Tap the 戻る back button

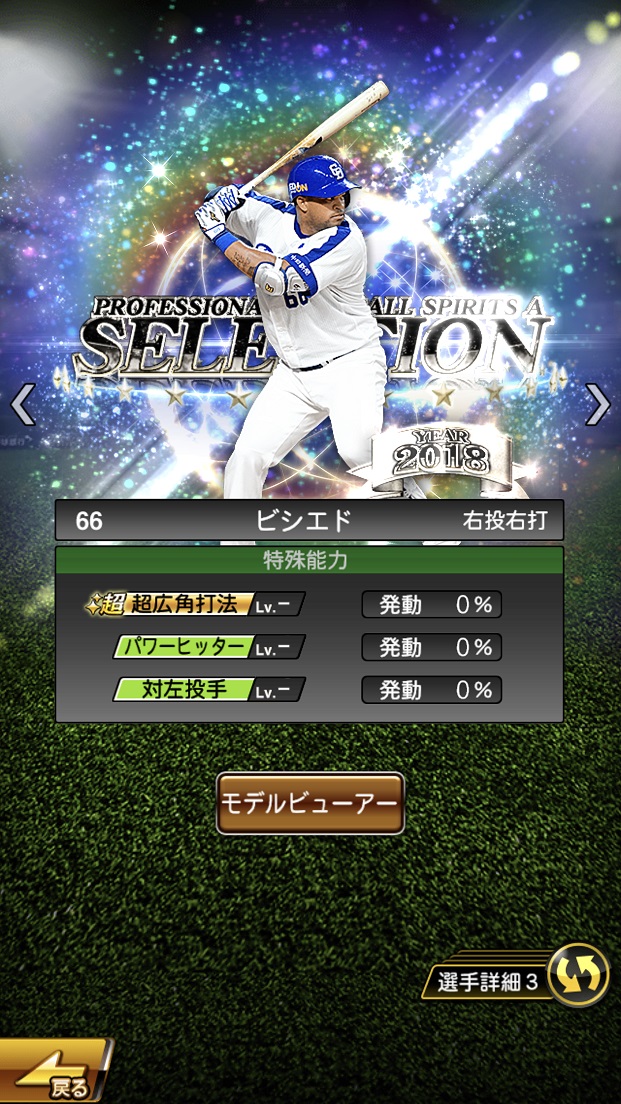click(x=55, y=1077)
